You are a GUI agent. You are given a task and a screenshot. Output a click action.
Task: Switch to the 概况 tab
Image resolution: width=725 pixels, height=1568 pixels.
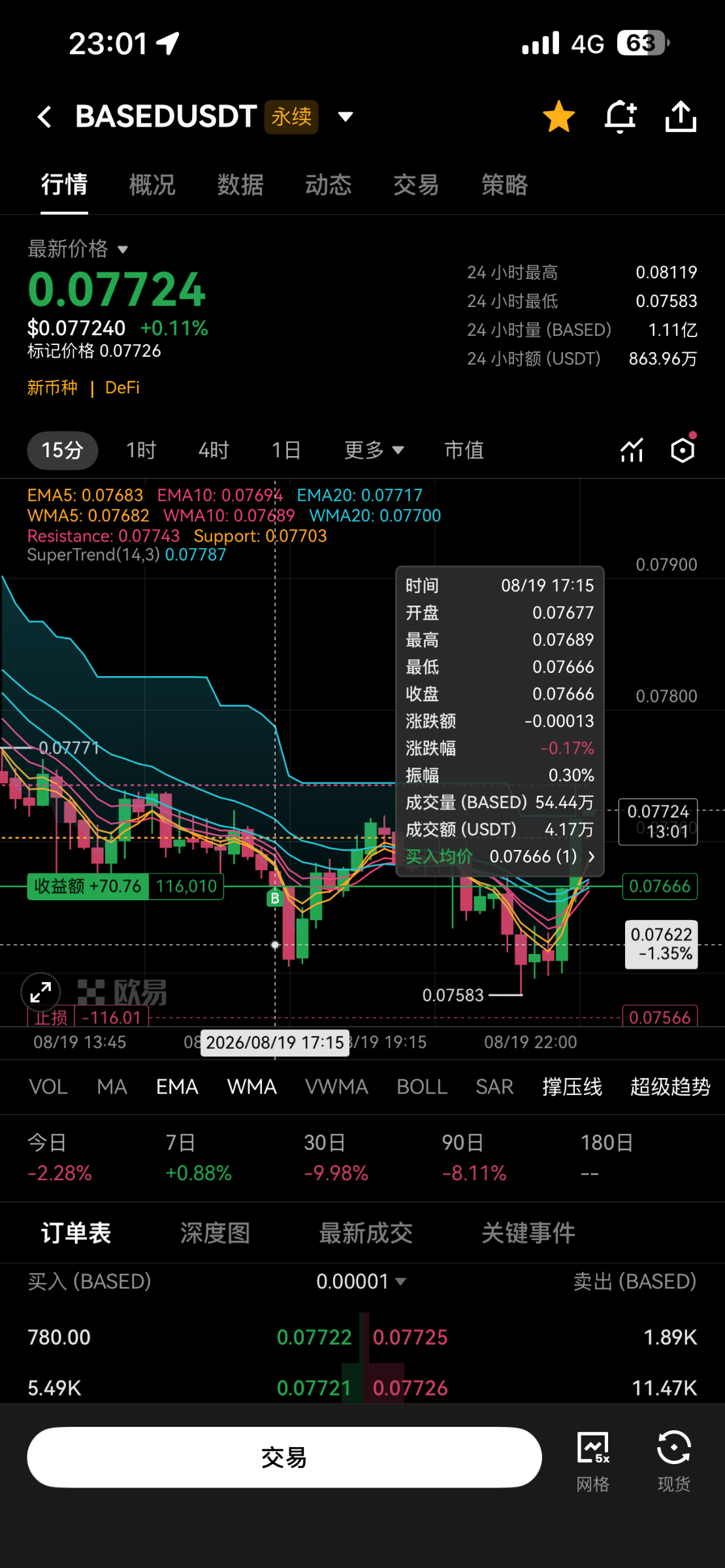[x=152, y=185]
